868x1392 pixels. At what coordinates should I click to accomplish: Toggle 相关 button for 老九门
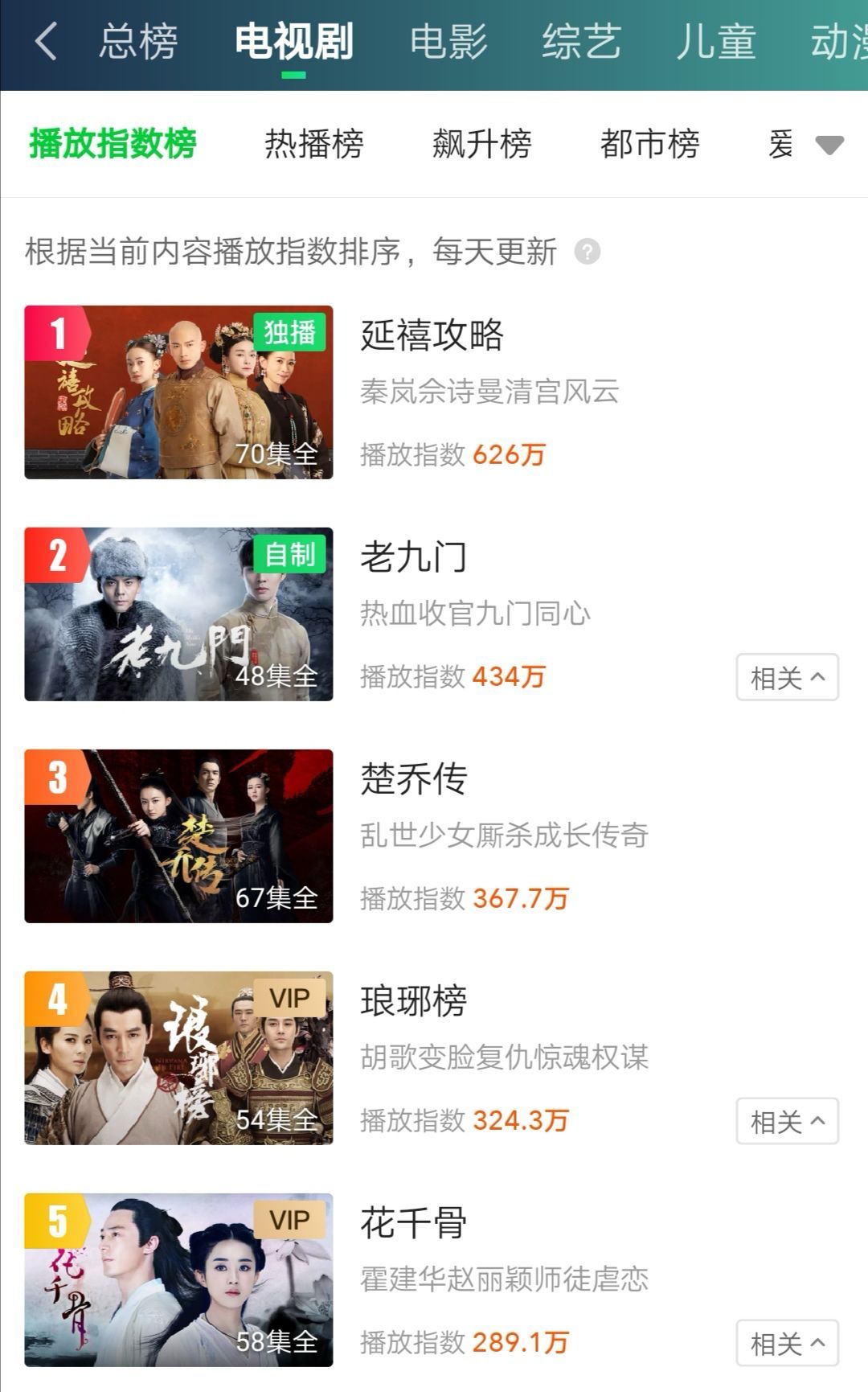787,677
